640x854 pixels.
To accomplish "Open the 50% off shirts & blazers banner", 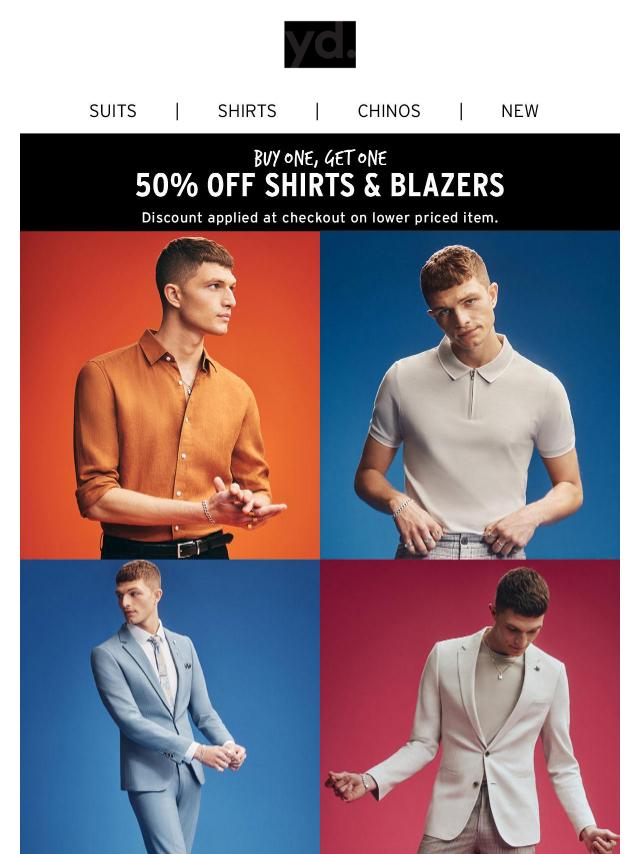I will (x=320, y=185).
